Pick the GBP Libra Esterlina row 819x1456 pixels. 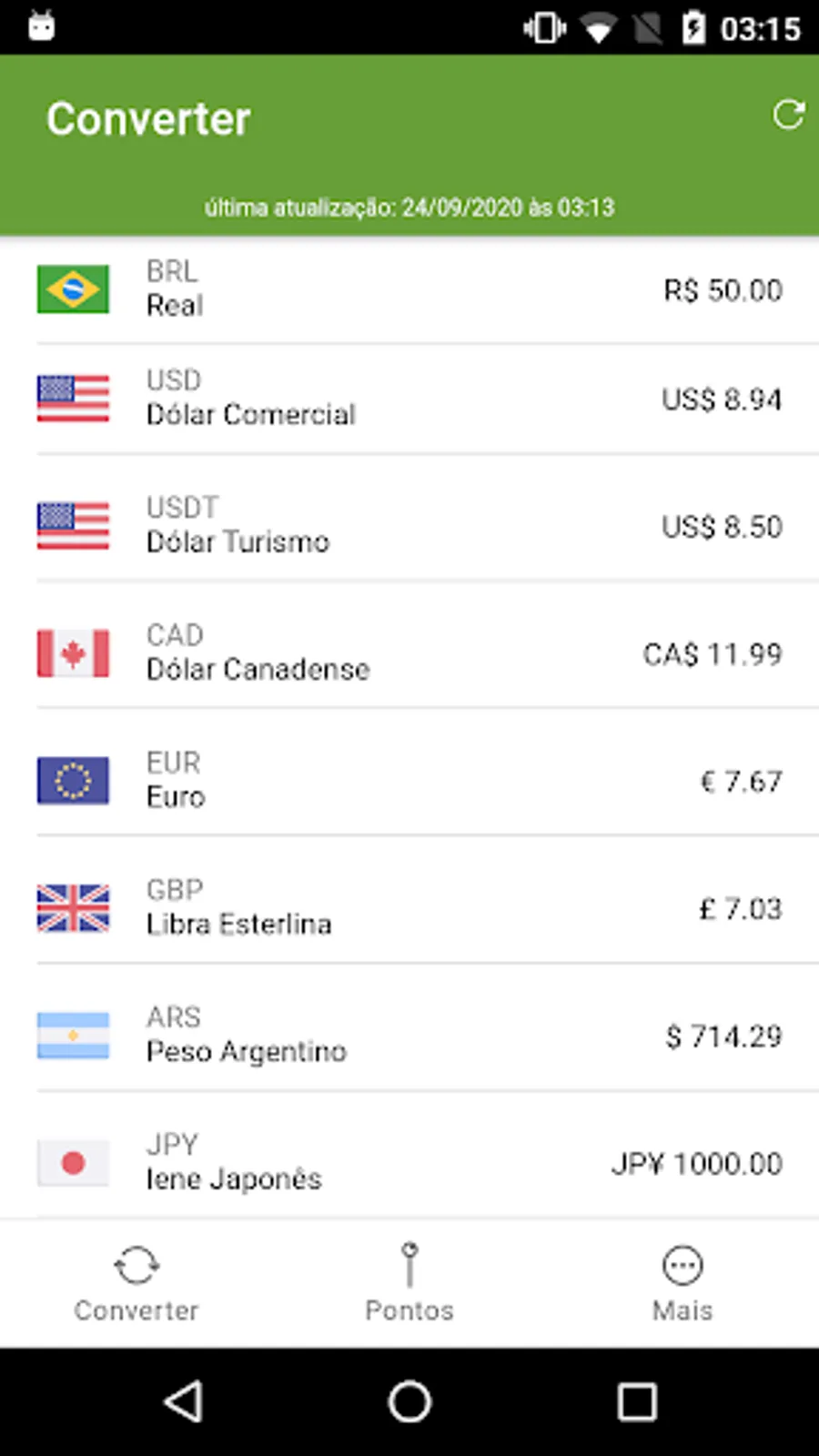(x=409, y=908)
